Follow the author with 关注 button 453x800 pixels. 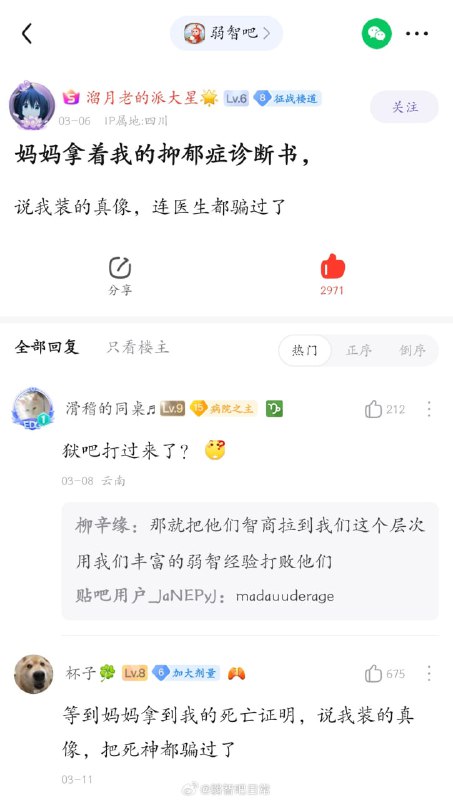pos(405,107)
